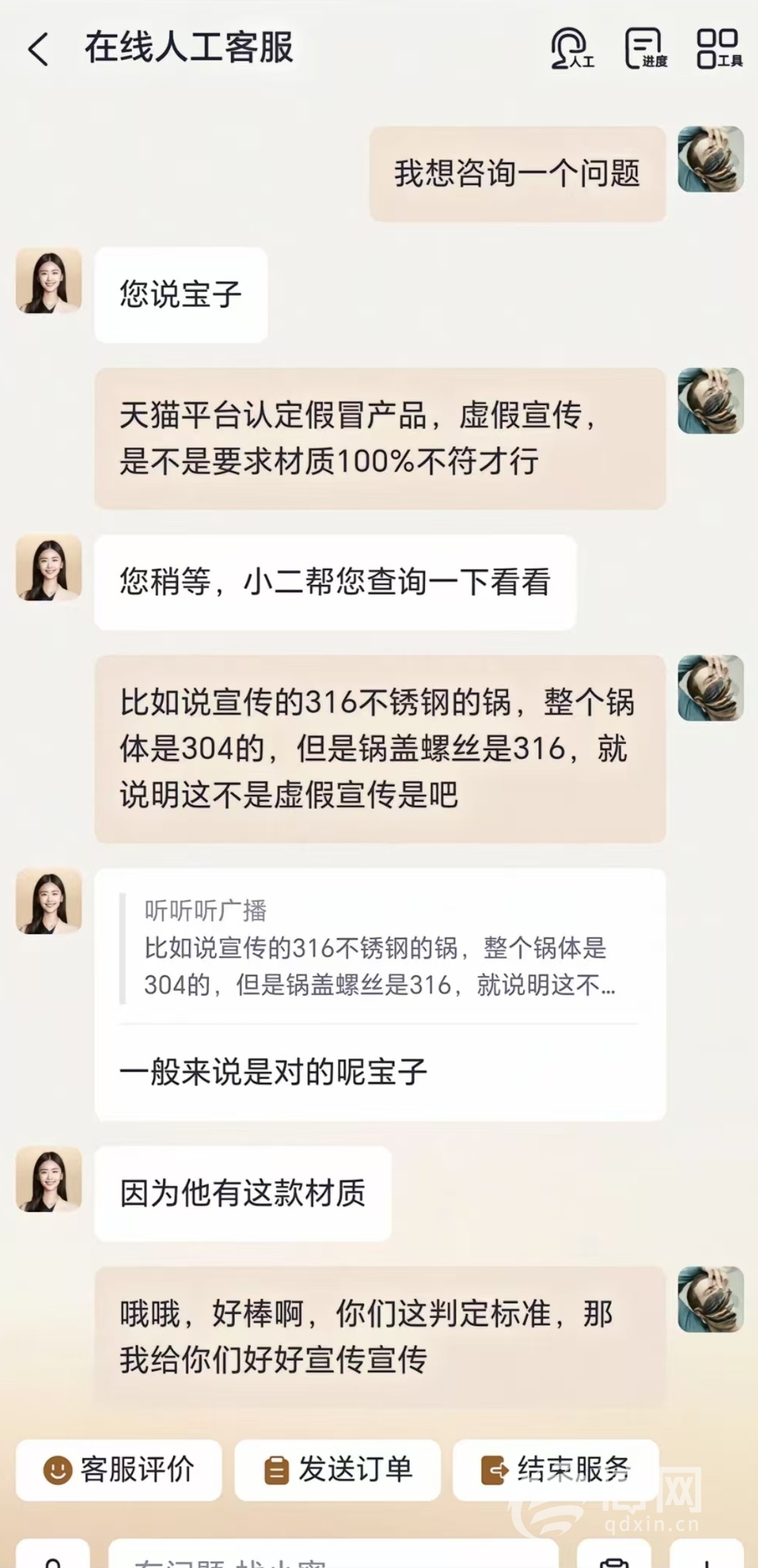758x1568 pixels.
Task: Open the tools (工具) menu
Action: (719, 48)
